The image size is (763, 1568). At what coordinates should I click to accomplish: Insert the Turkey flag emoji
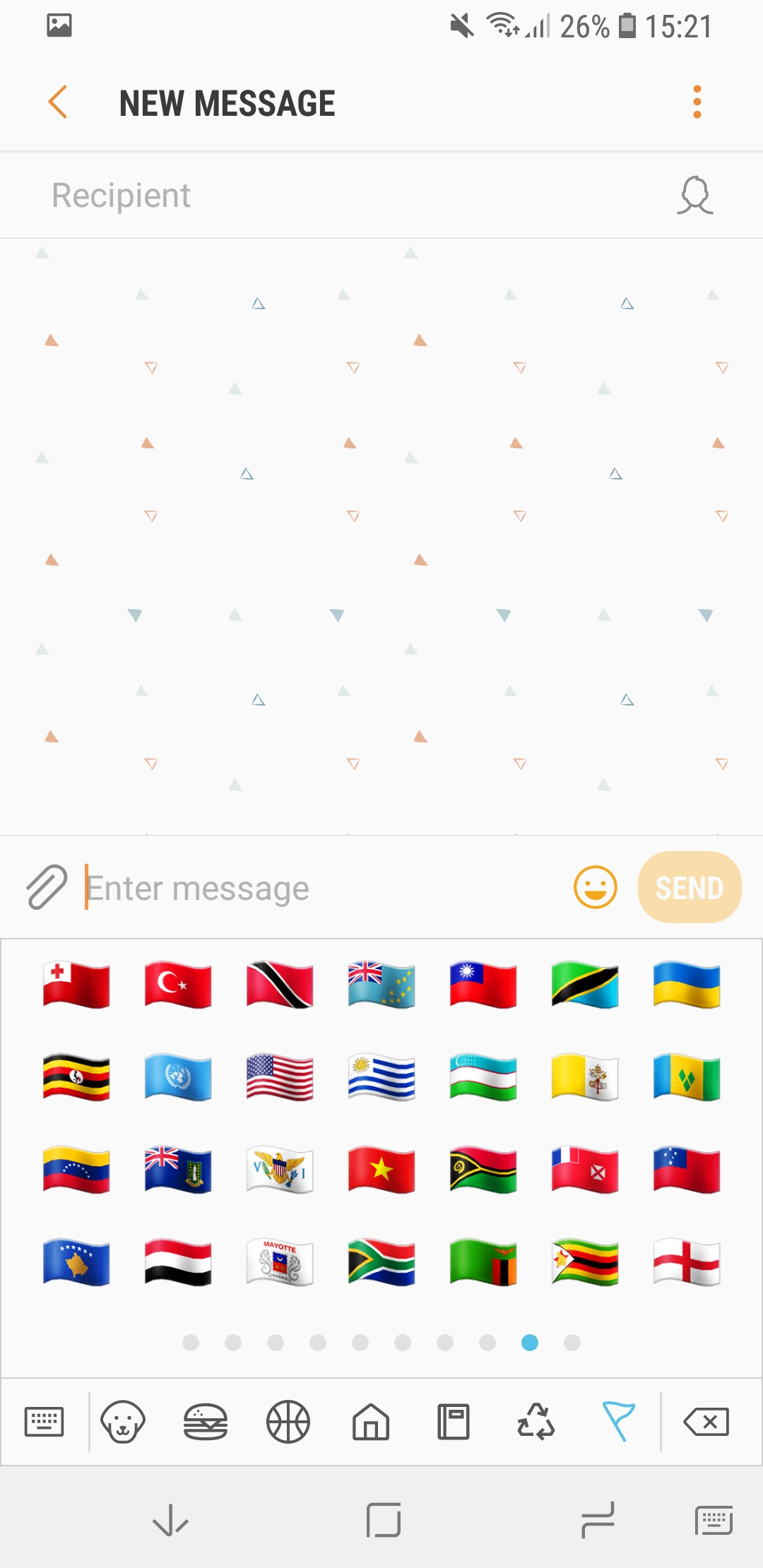[x=178, y=985]
